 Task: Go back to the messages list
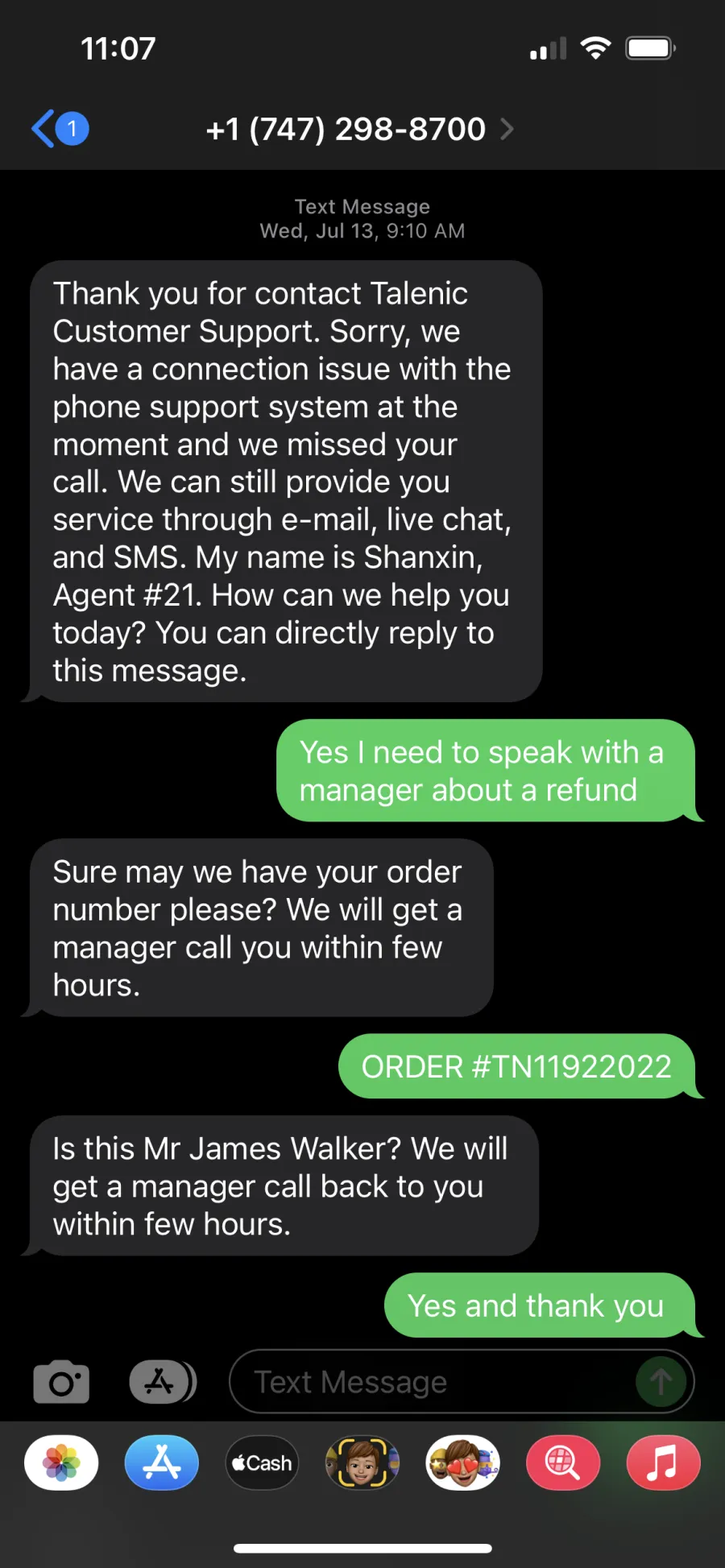60,129
